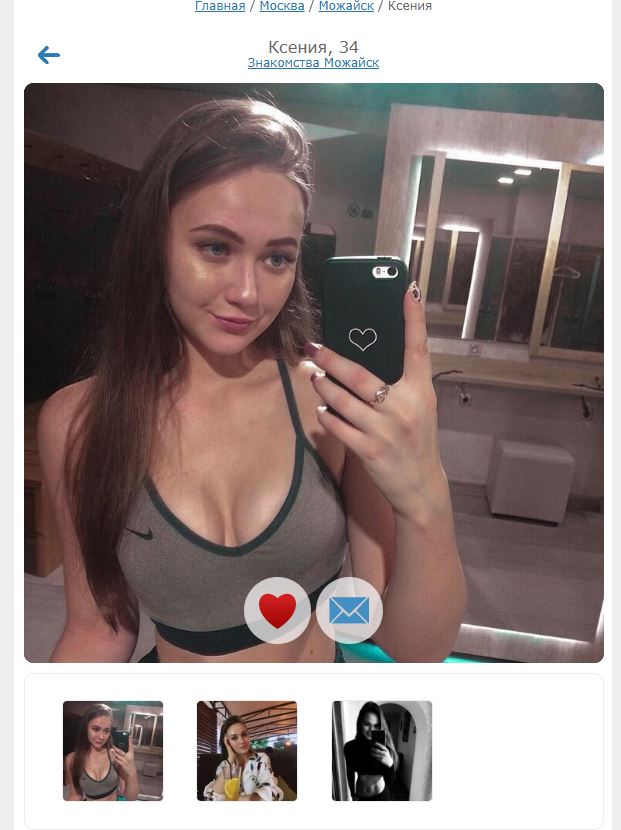The height and width of the screenshot is (830, 621).
Task: Send a message via the envelope button
Action: (x=349, y=610)
